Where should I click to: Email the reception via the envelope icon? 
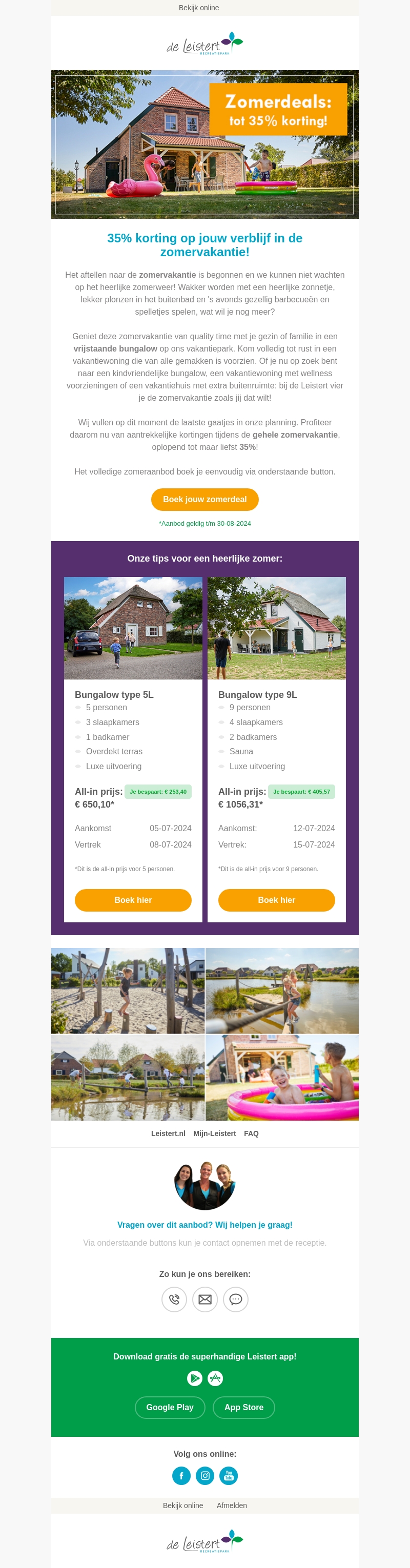coord(204,1299)
